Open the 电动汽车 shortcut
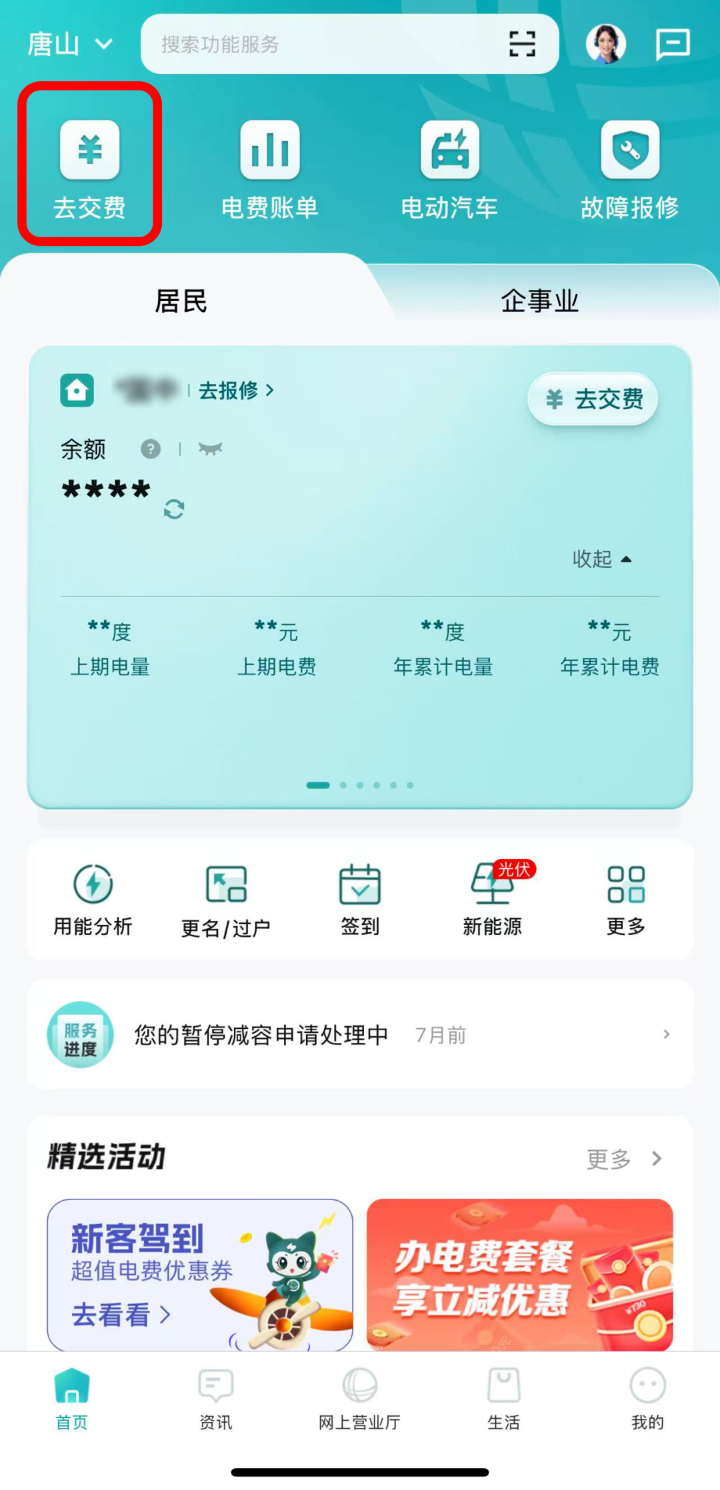The image size is (720, 1490). 449,170
